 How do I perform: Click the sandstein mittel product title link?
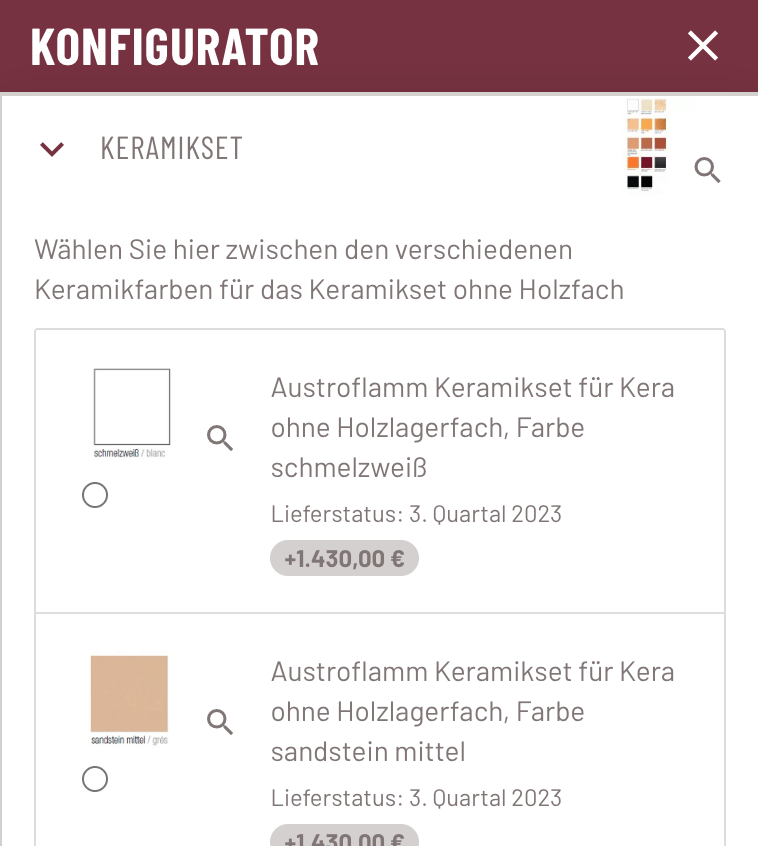point(473,711)
